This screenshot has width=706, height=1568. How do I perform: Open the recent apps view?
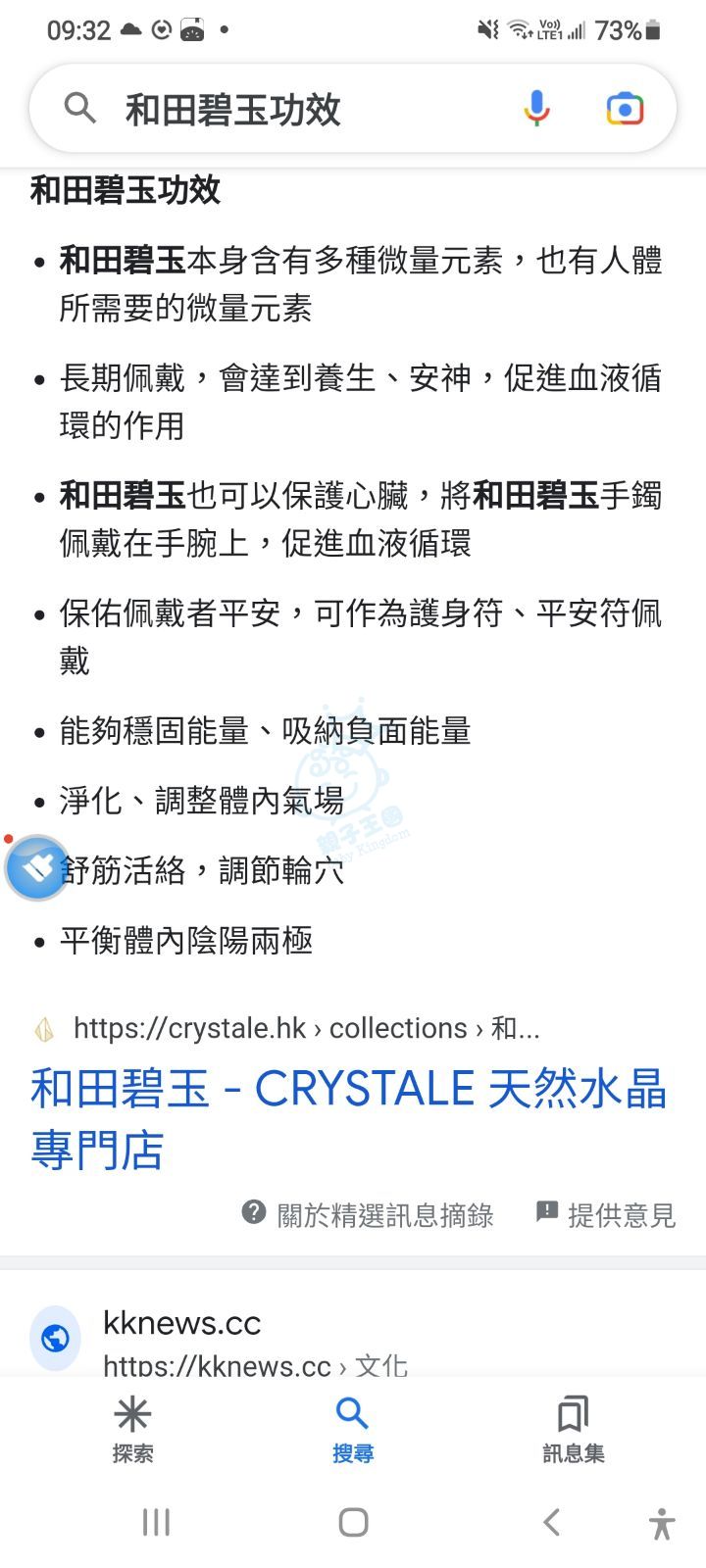tap(156, 1522)
